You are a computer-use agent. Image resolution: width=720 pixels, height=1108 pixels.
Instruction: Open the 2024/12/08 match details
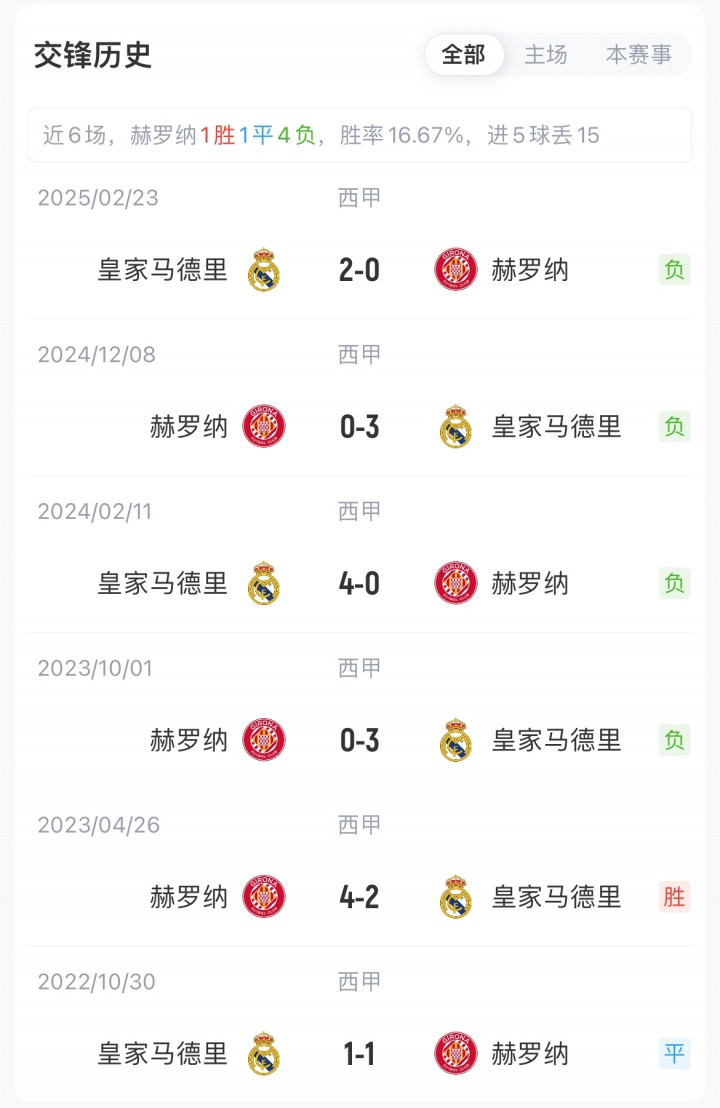(359, 427)
